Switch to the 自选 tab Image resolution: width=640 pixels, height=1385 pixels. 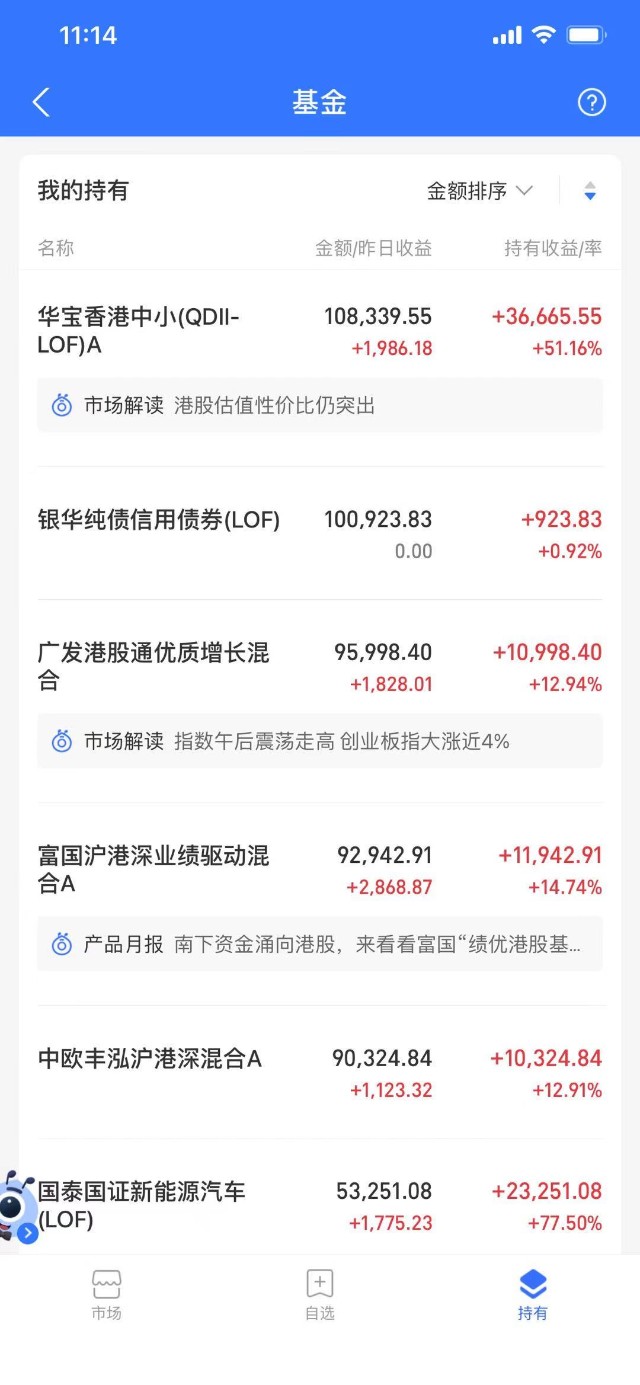(x=320, y=1295)
